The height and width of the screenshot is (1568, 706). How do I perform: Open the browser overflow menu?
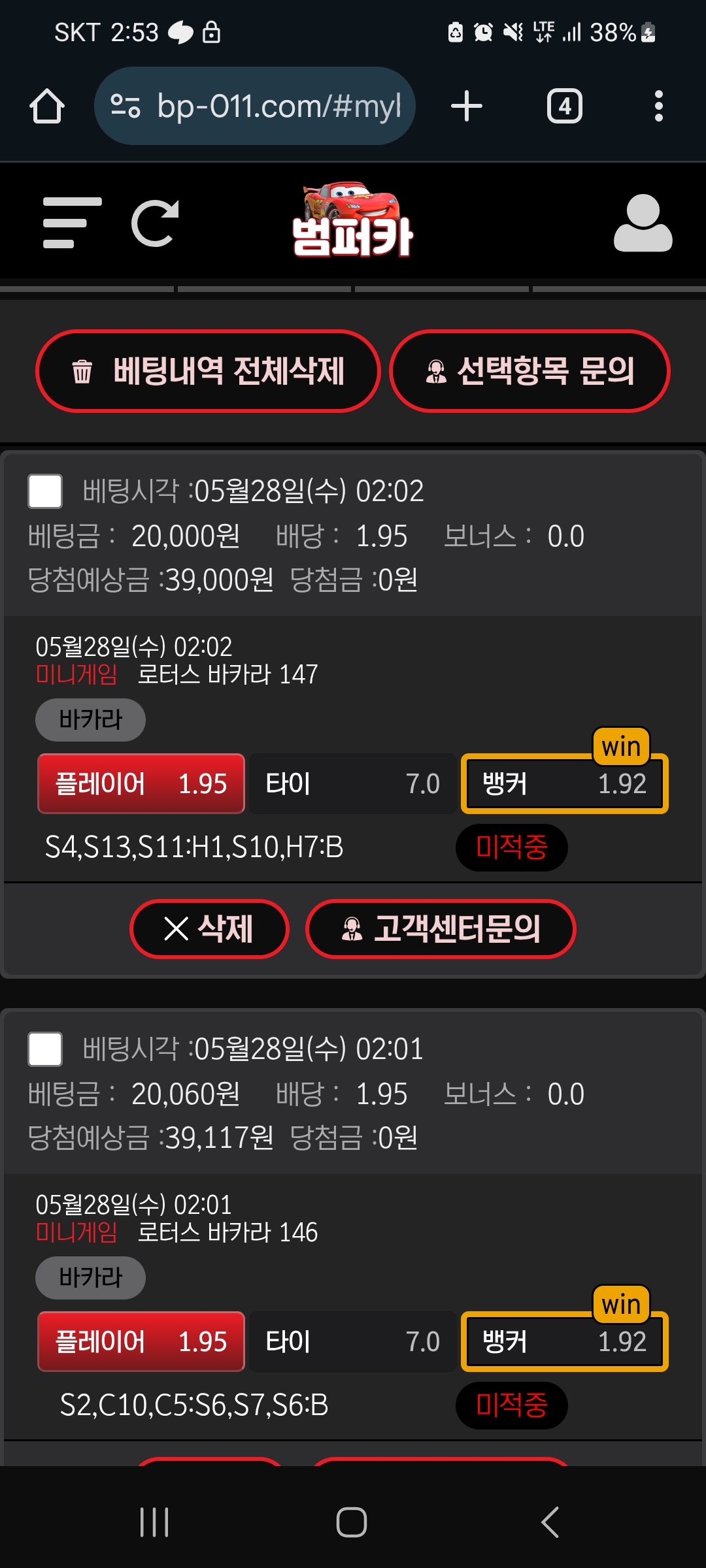coord(658,106)
